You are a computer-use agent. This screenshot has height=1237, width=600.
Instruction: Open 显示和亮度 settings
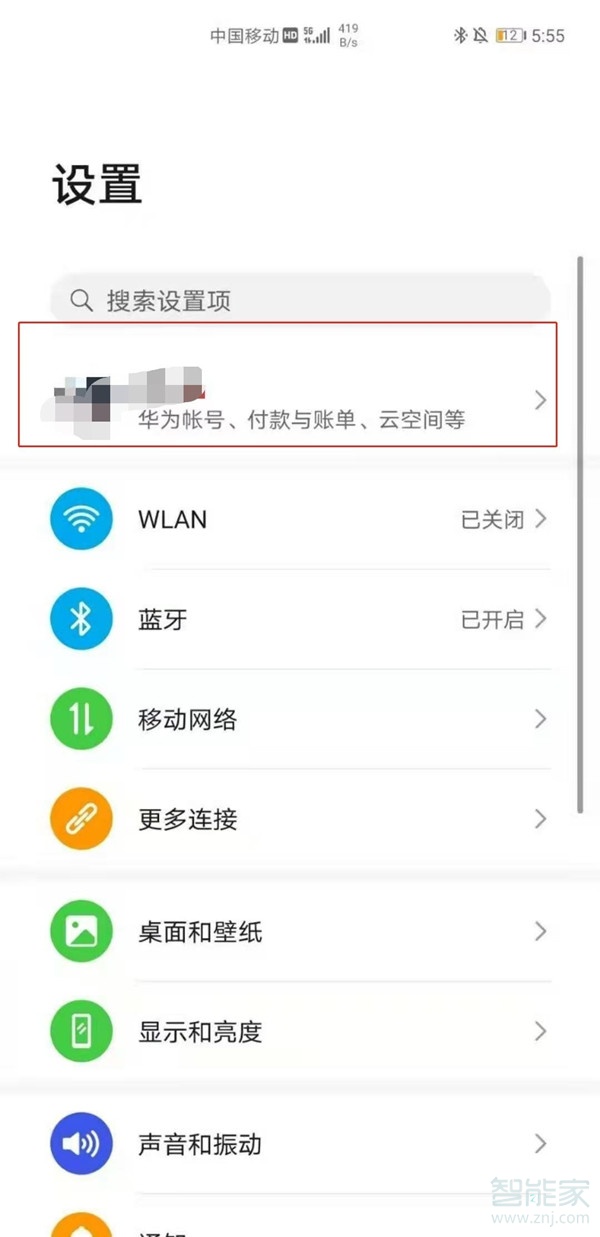click(300, 1031)
